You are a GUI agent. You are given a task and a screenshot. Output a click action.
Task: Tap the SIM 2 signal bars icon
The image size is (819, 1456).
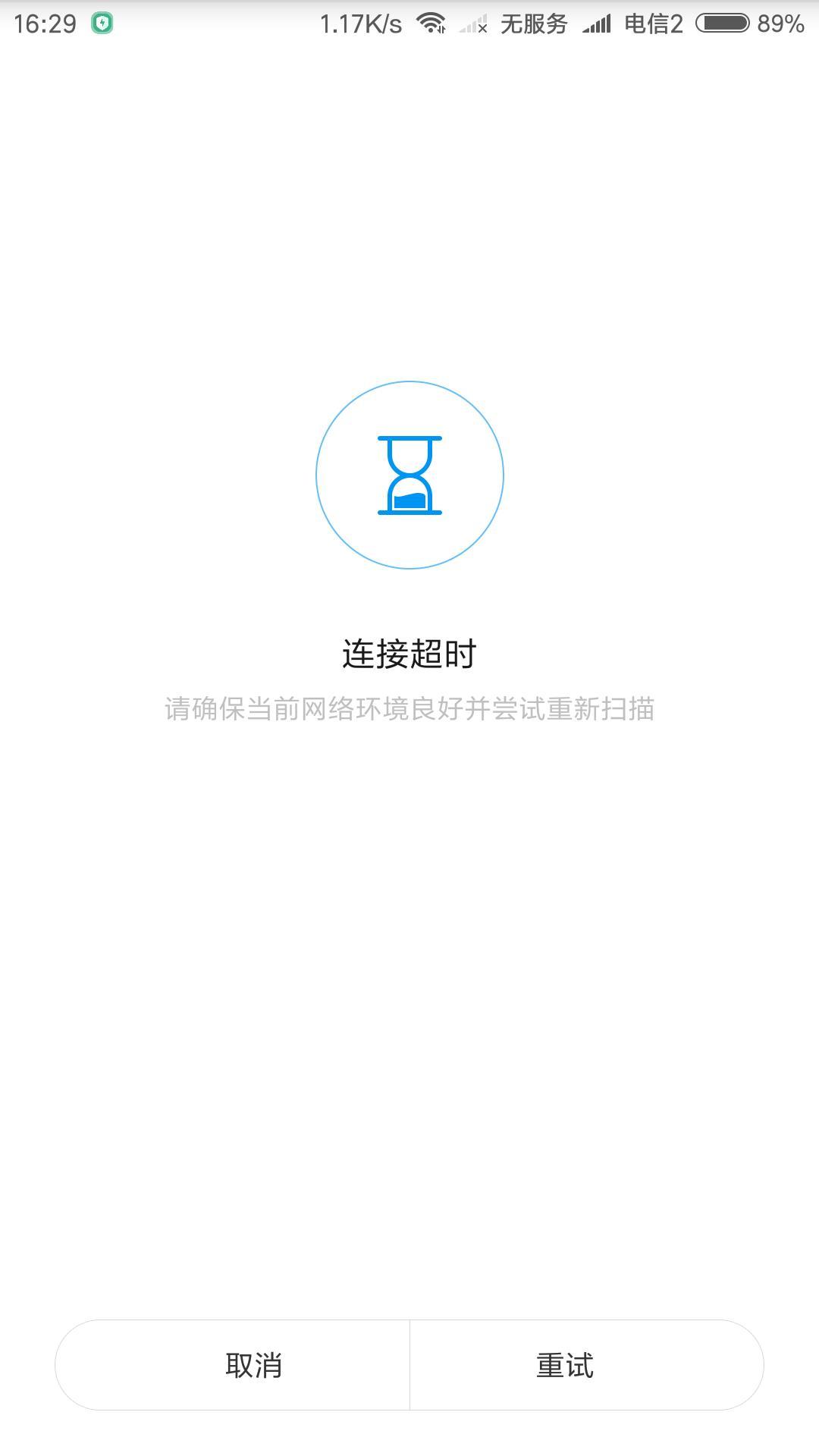(x=596, y=22)
